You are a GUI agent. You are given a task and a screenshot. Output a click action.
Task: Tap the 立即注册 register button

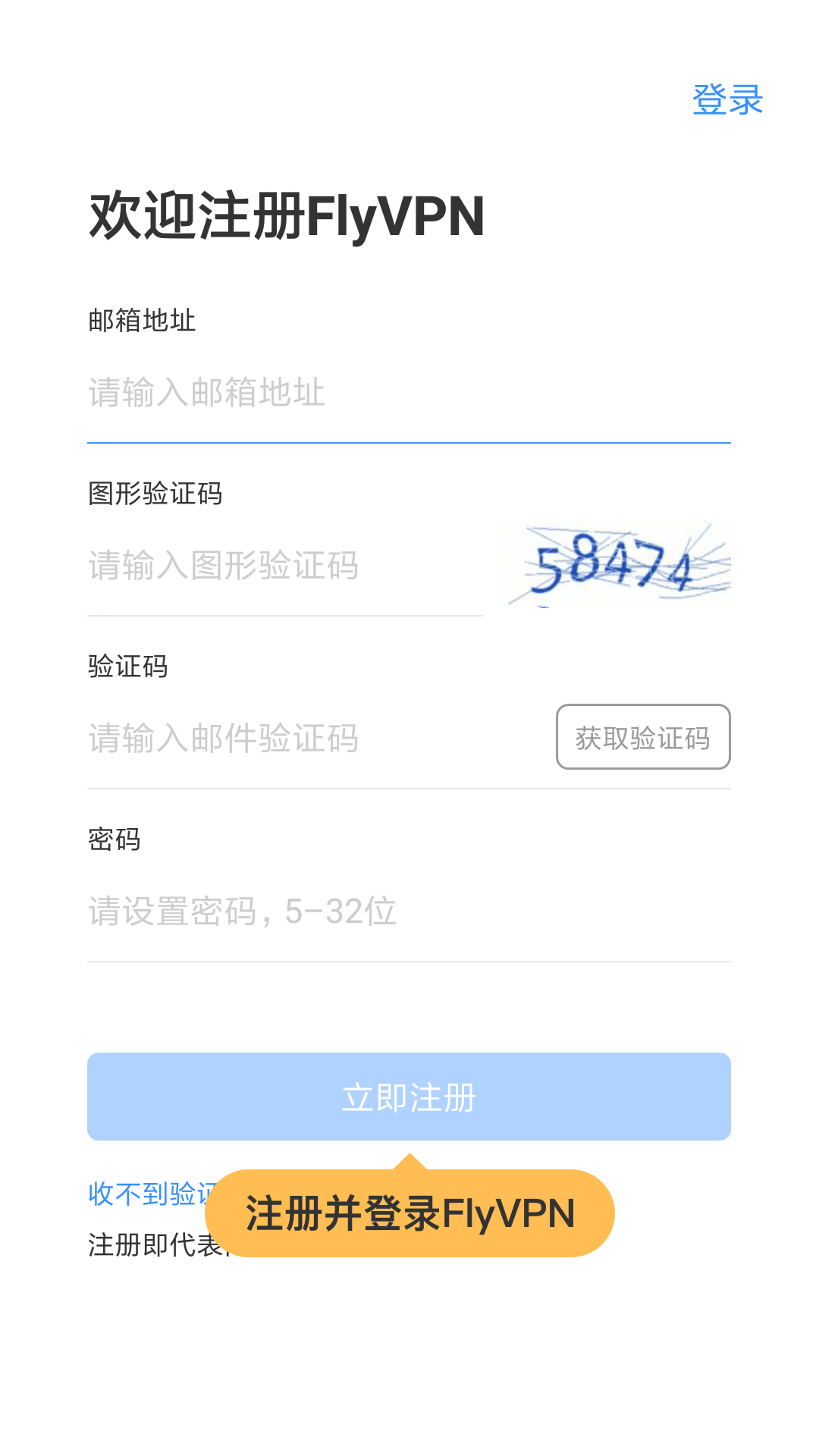[x=409, y=1097]
